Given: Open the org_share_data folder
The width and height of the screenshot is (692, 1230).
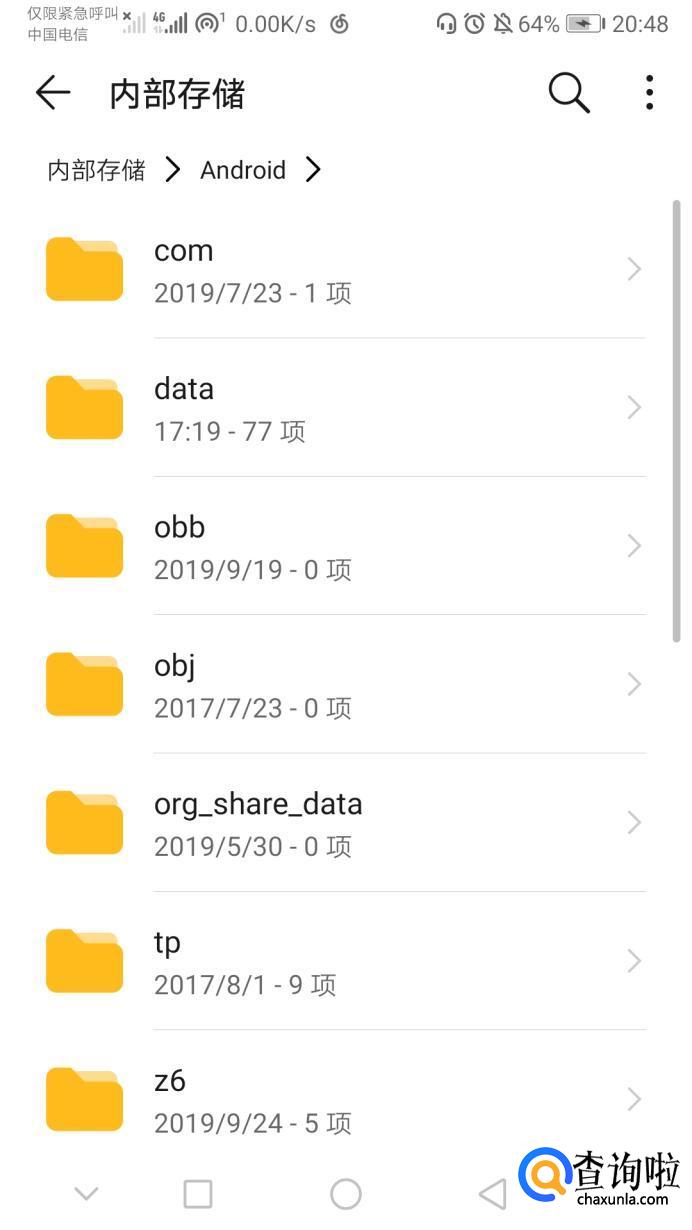Looking at the screenshot, I should [340, 823].
